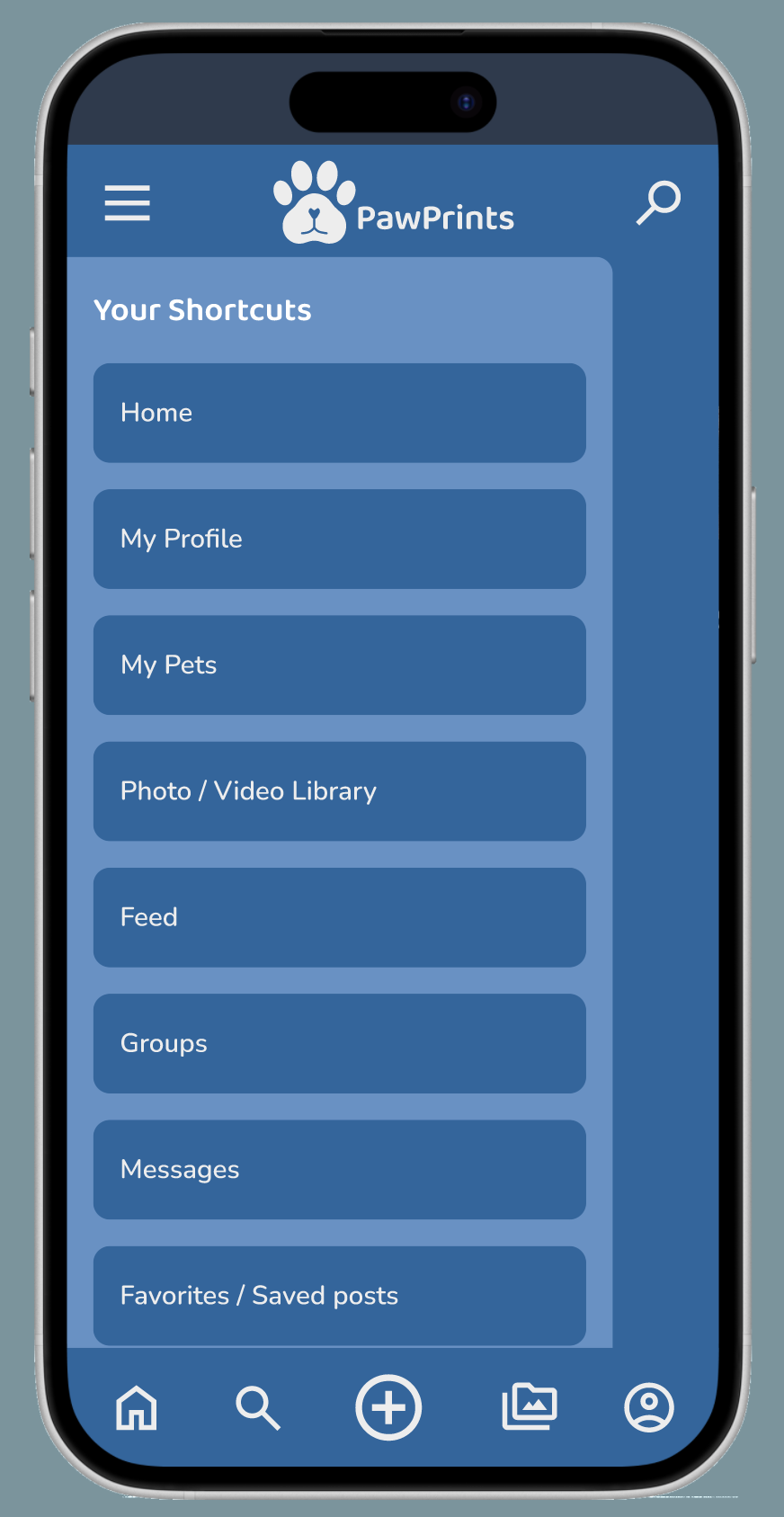Select the Feed shortcut
This screenshot has height=1517, width=784.
(x=340, y=917)
